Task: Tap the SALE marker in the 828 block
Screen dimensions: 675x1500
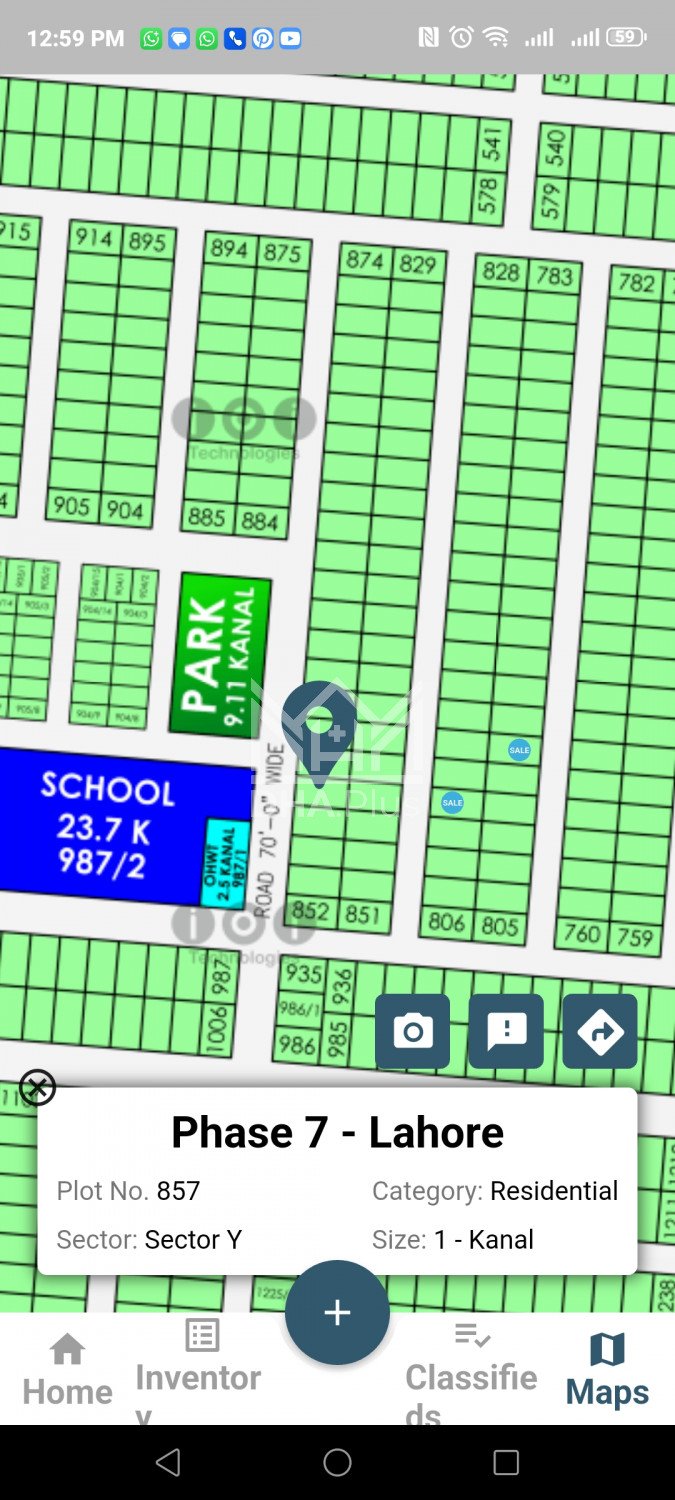Action: pos(519,750)
